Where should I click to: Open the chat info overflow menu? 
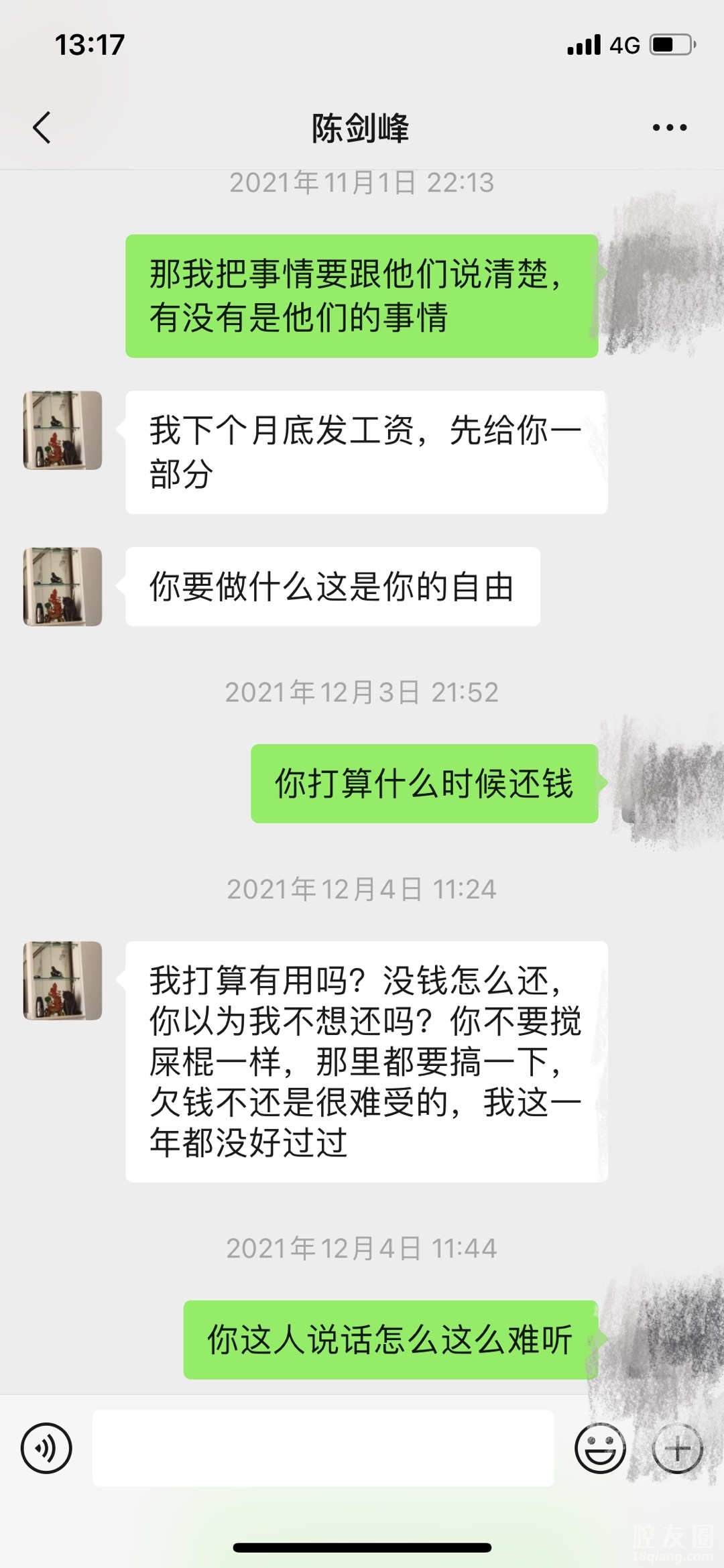[x=669, y=127]
